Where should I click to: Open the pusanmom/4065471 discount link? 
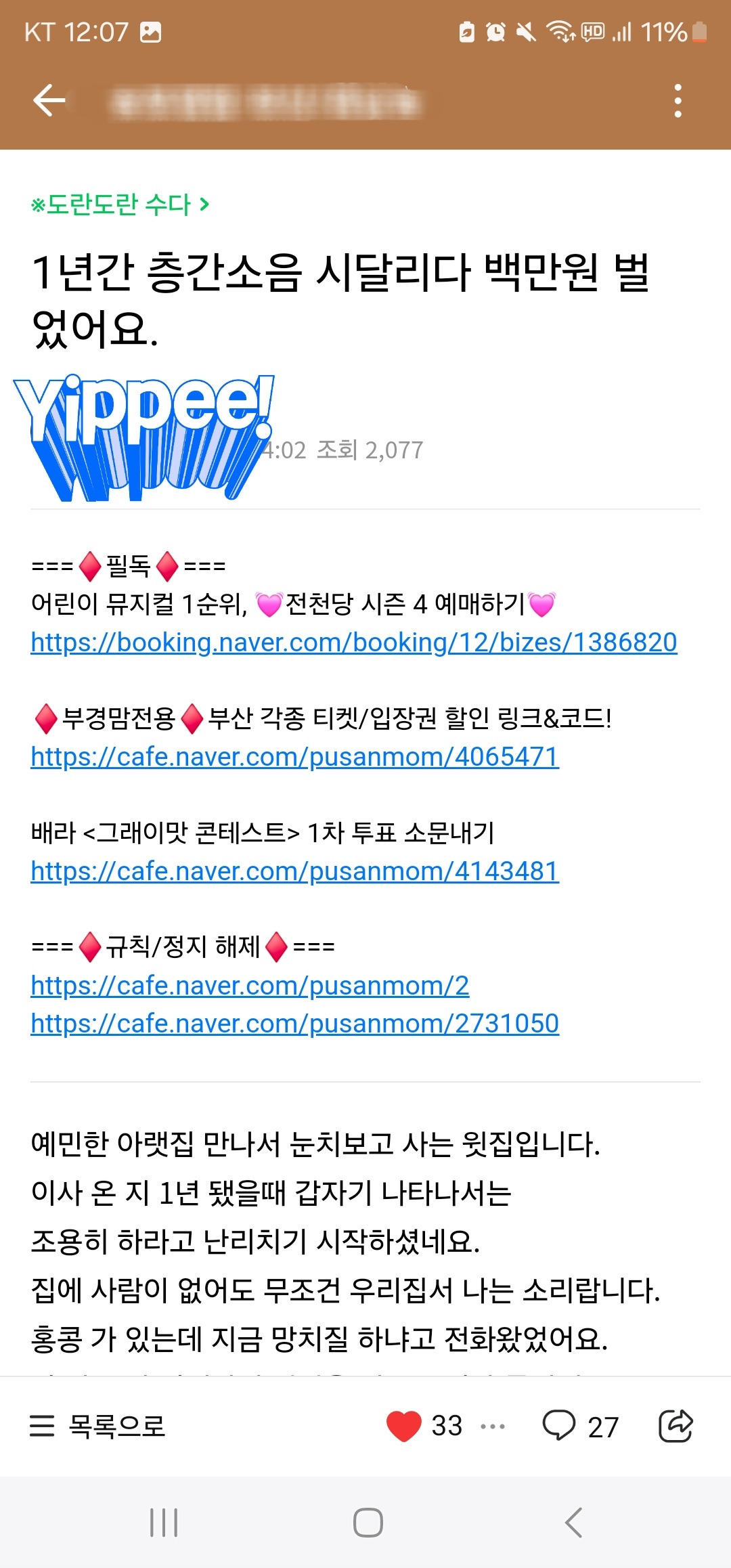(295, 756)
